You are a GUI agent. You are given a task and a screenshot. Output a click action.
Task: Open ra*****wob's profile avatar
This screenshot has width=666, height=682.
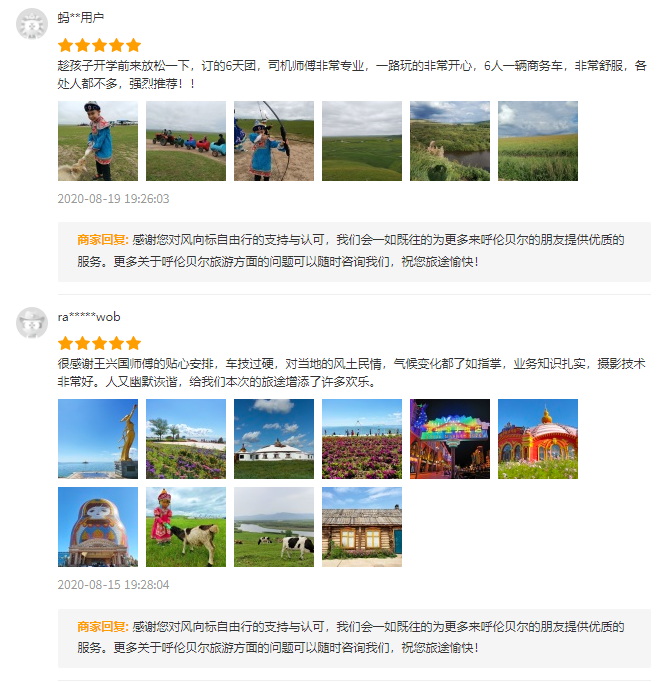coord(32,322)
